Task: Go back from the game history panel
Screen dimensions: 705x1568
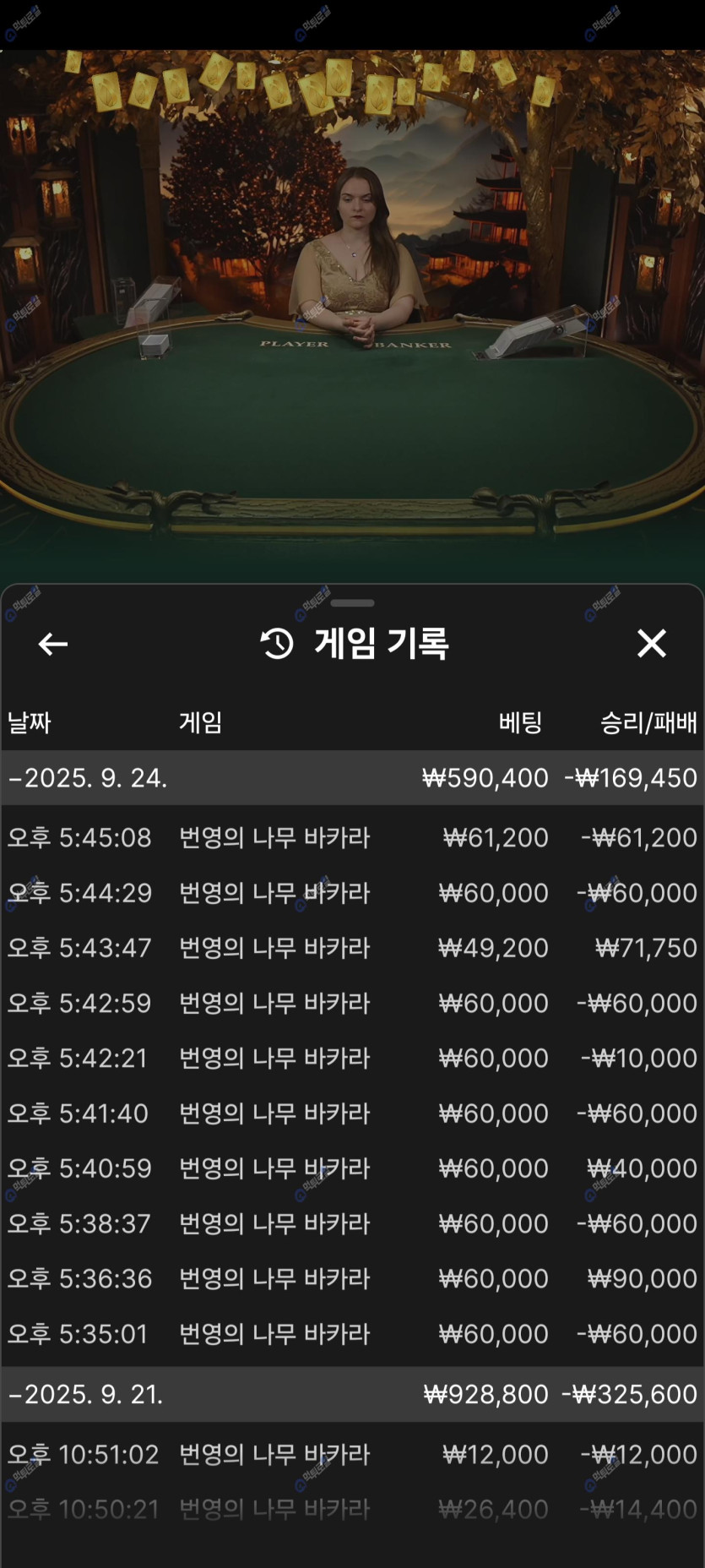Action: coord(52,644)
